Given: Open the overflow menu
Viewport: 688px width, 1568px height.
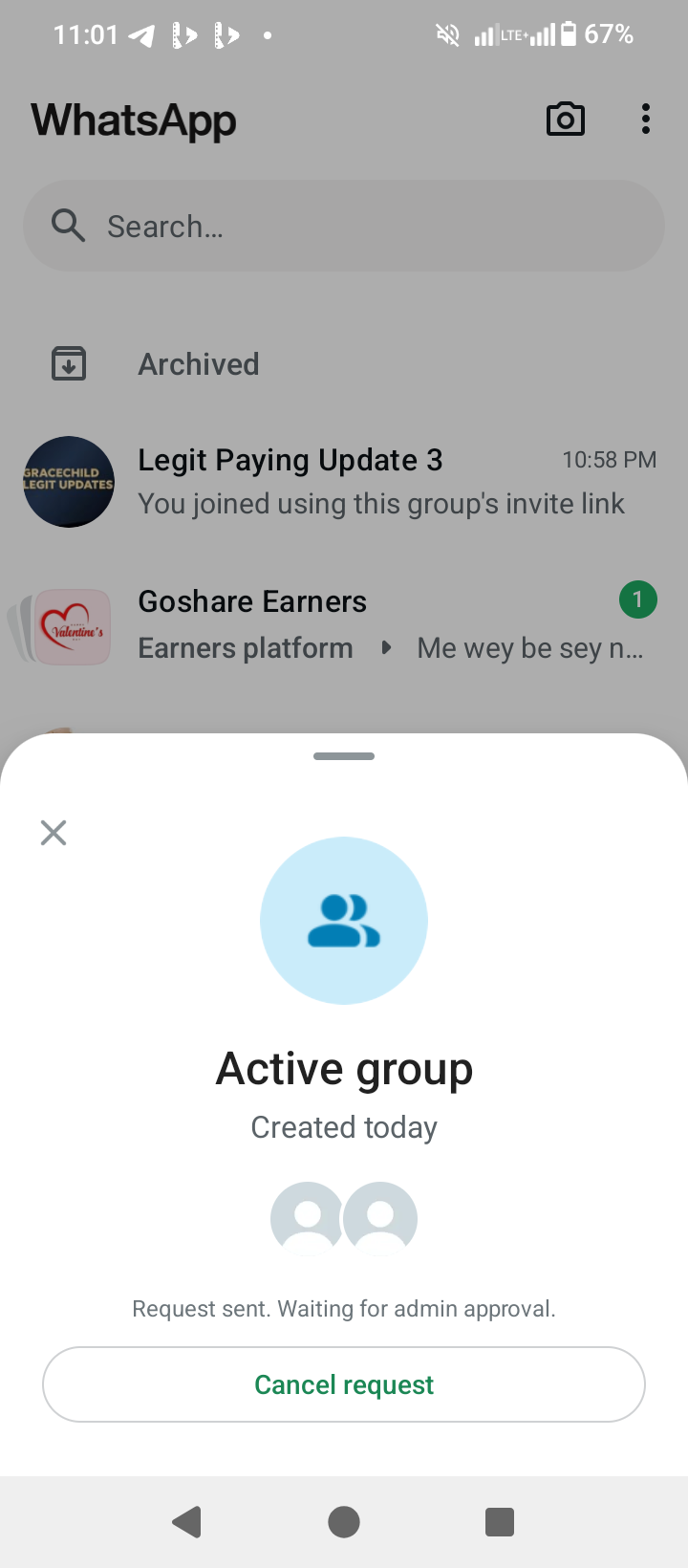Looking at the screenshot, I should 646,120.
